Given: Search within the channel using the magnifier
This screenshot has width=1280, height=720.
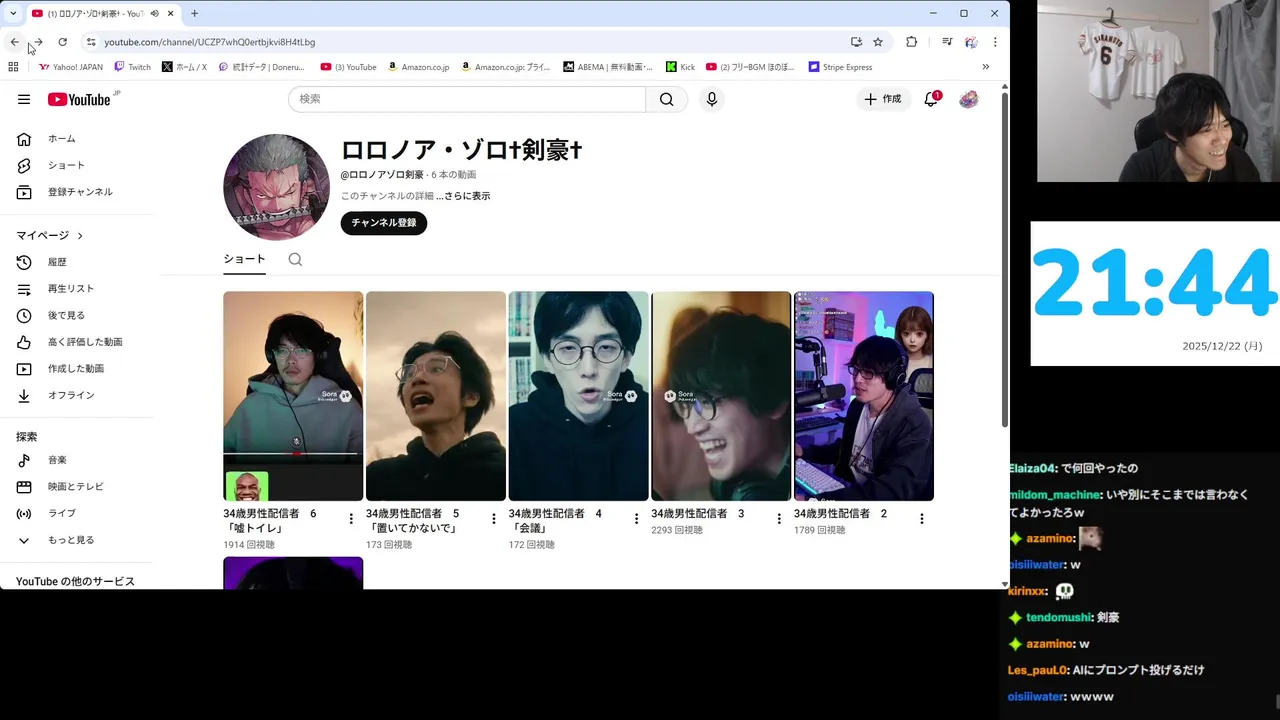Looking at the screenshot, I should (x=295, y=259).
